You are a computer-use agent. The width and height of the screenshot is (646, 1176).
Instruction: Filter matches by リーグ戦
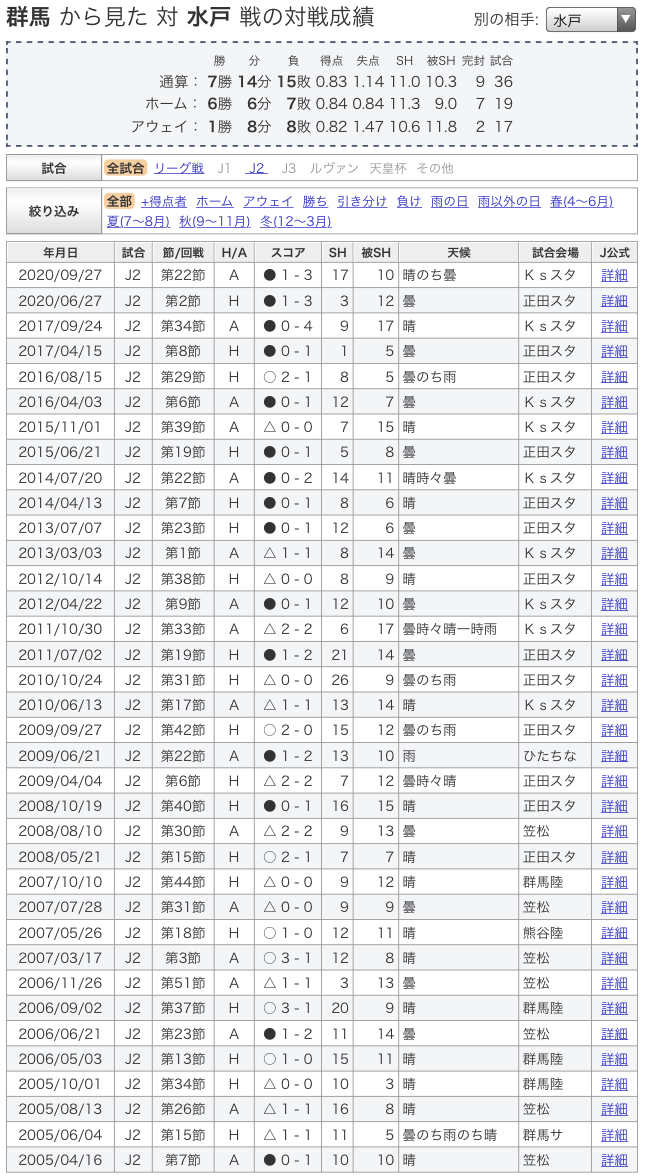(179, 168)
